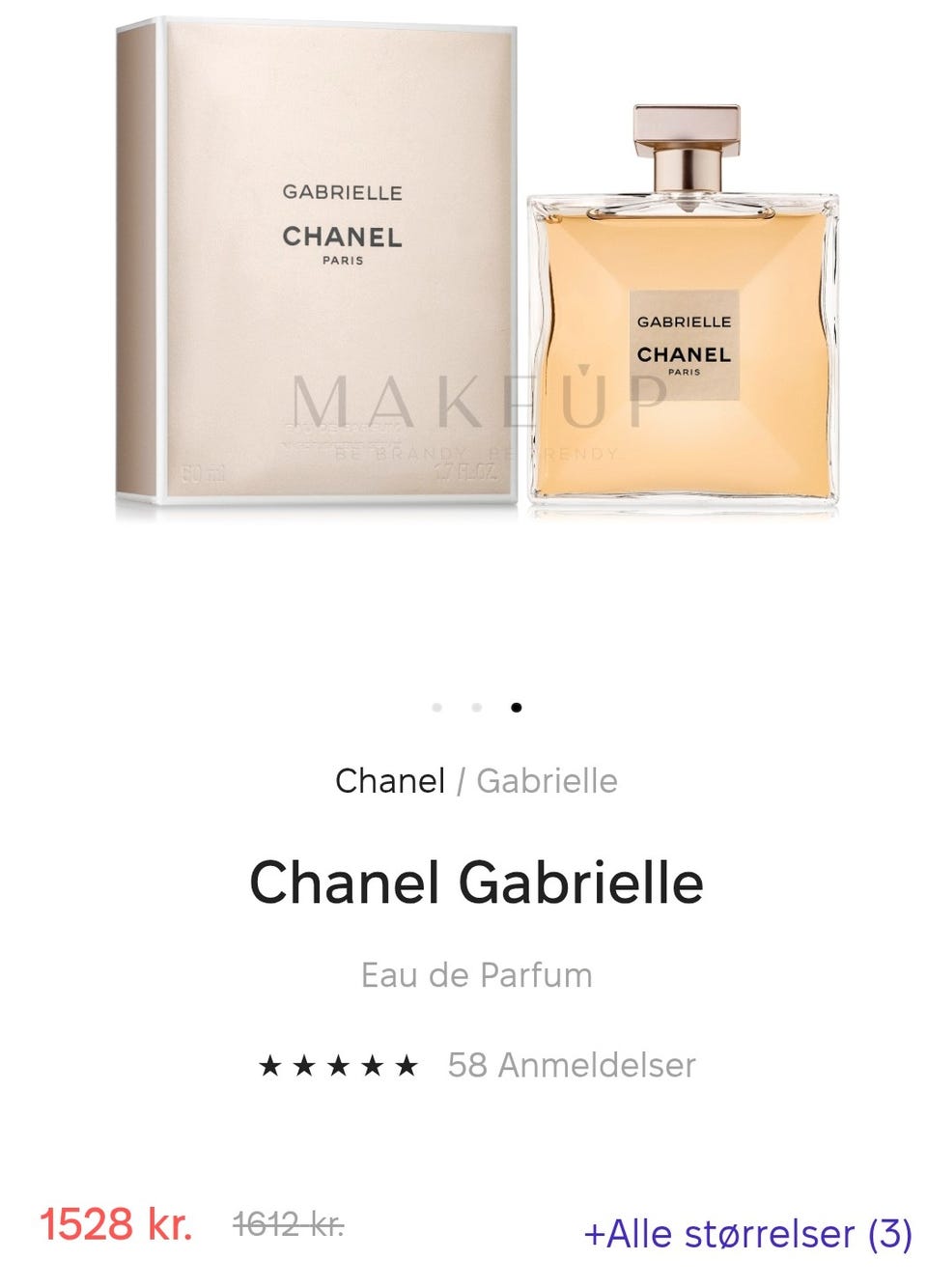
Task: Click the second carousel indicator dot
Action: pyautogui.click(x=479, y=708)
